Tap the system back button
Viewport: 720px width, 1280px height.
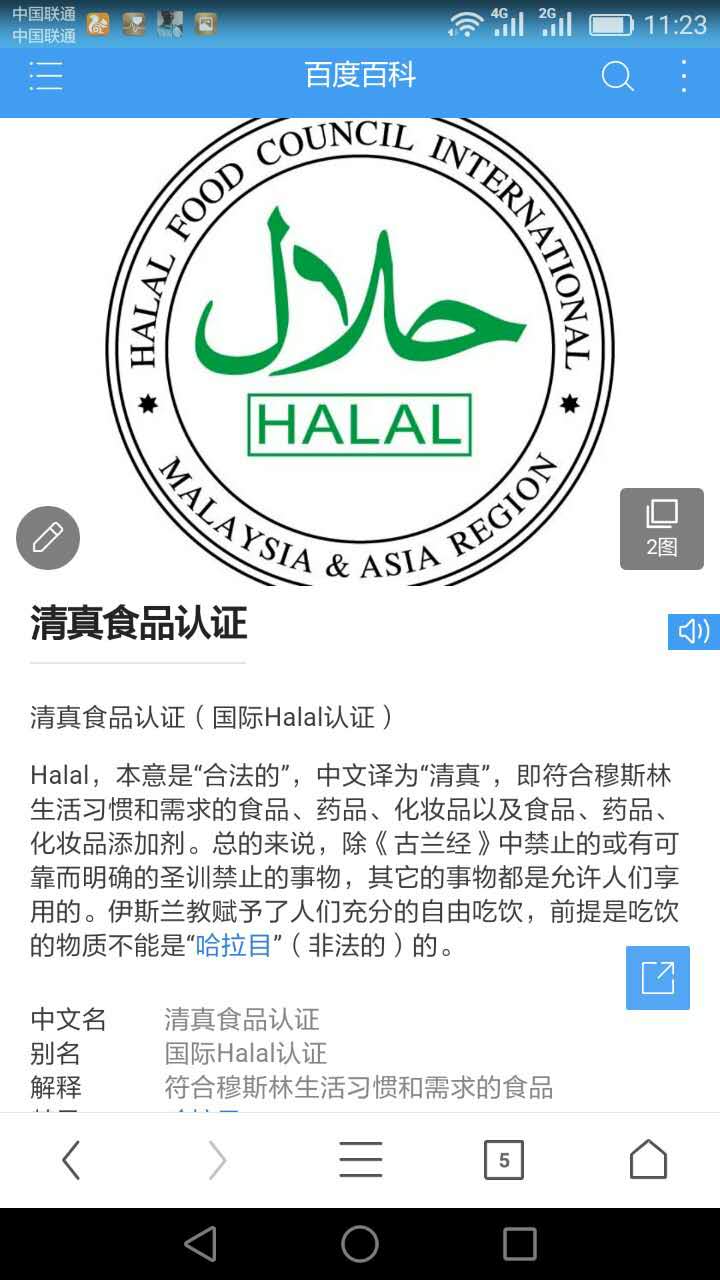coord(200,1244)
